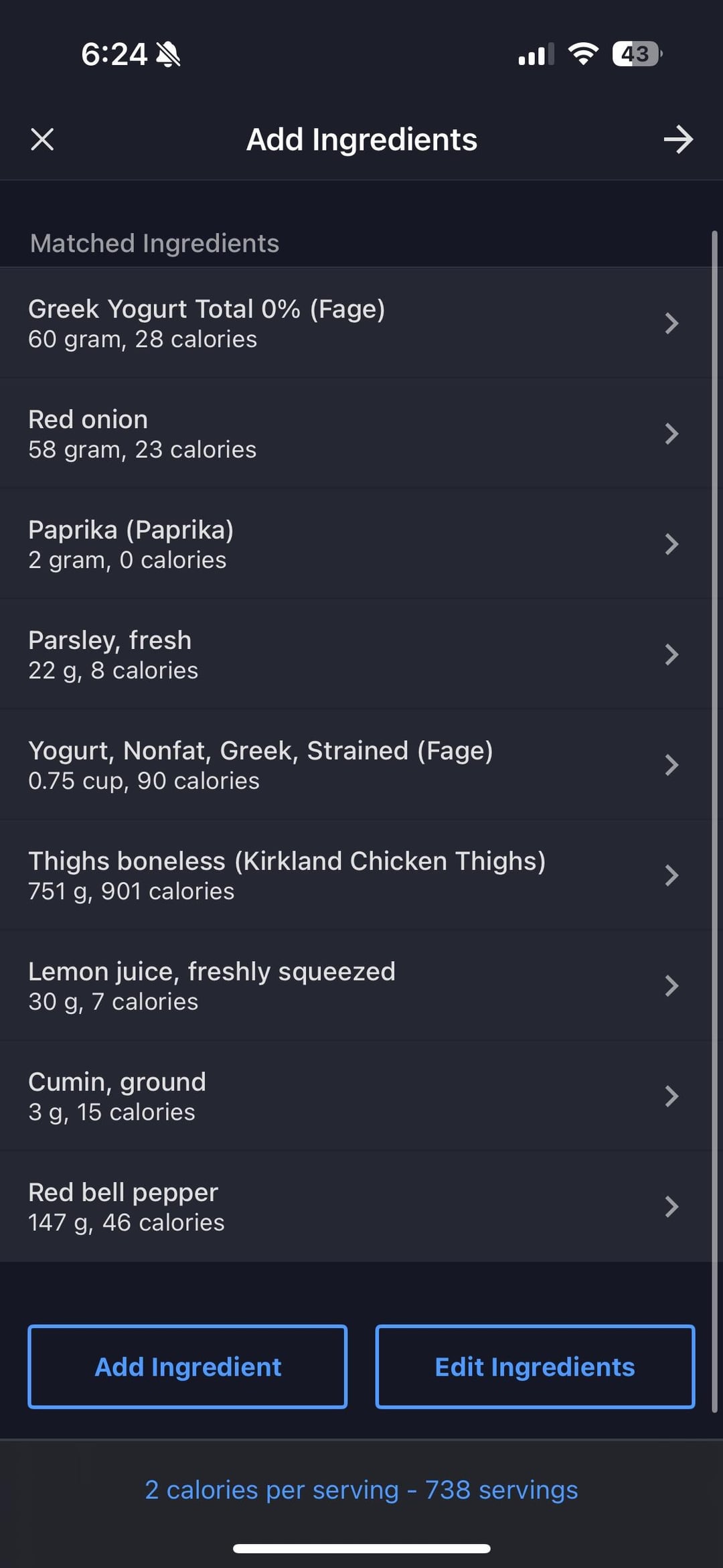Tap the Edit Ingredients button
This screenshot has height=1568, width=723.
535,1367
